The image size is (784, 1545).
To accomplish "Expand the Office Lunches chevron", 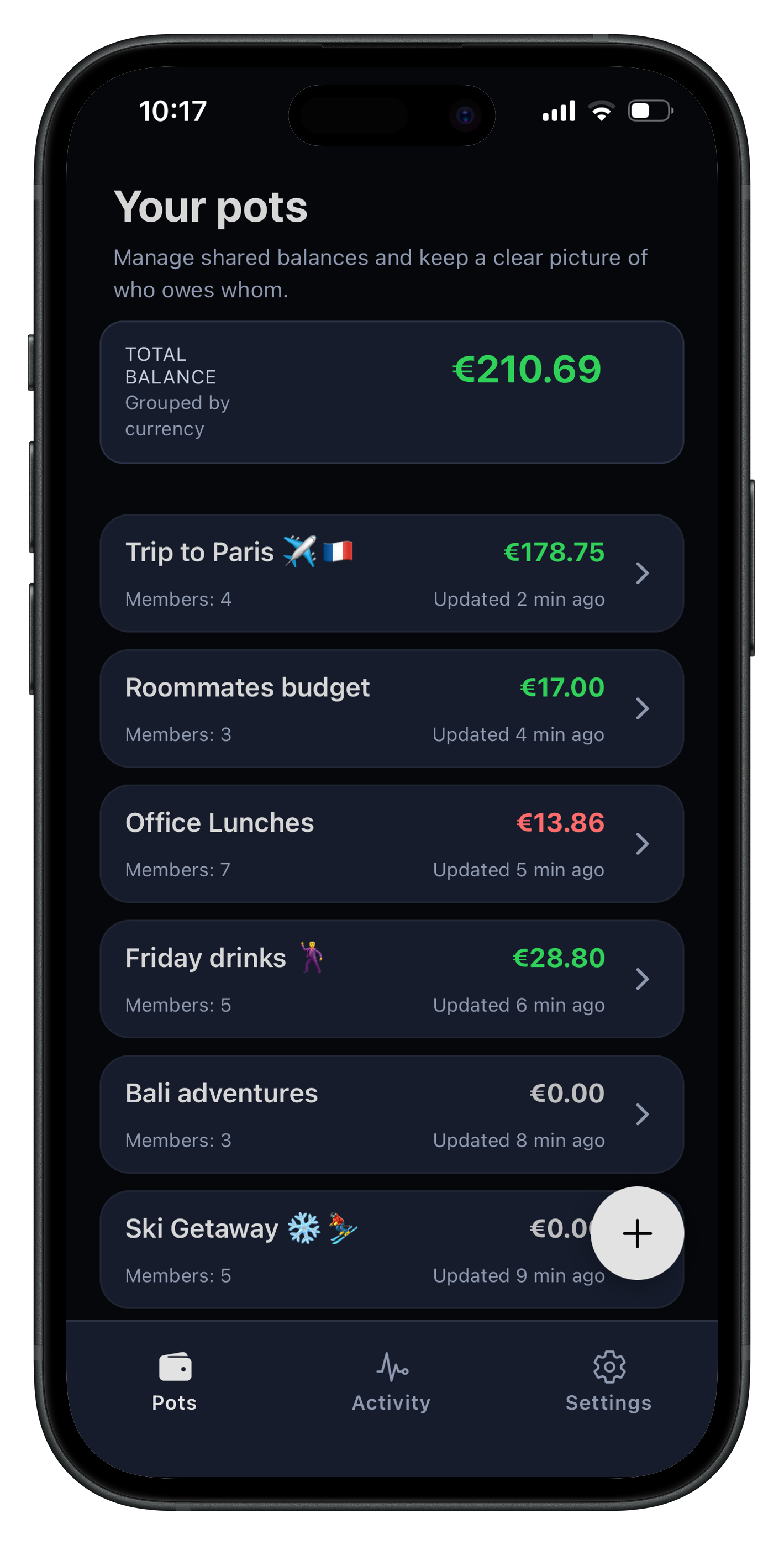I will [643, 844].
